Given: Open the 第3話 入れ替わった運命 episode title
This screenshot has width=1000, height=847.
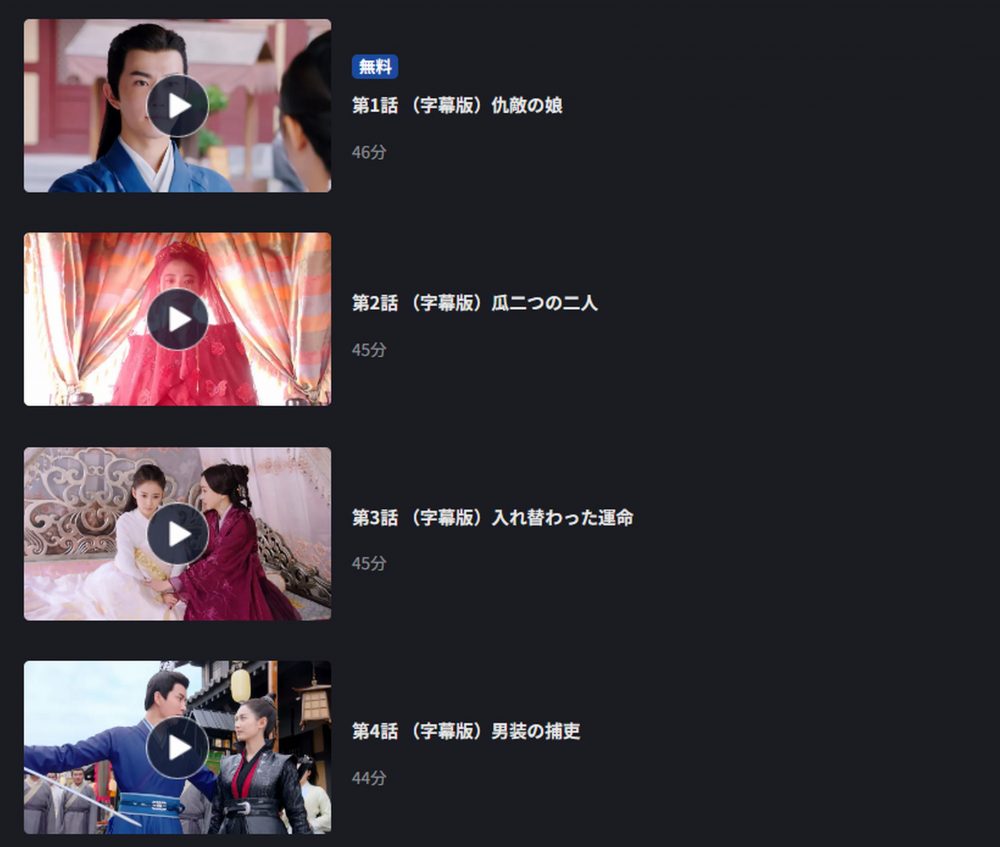Looking at the screenshot, I should pos(492,518).
